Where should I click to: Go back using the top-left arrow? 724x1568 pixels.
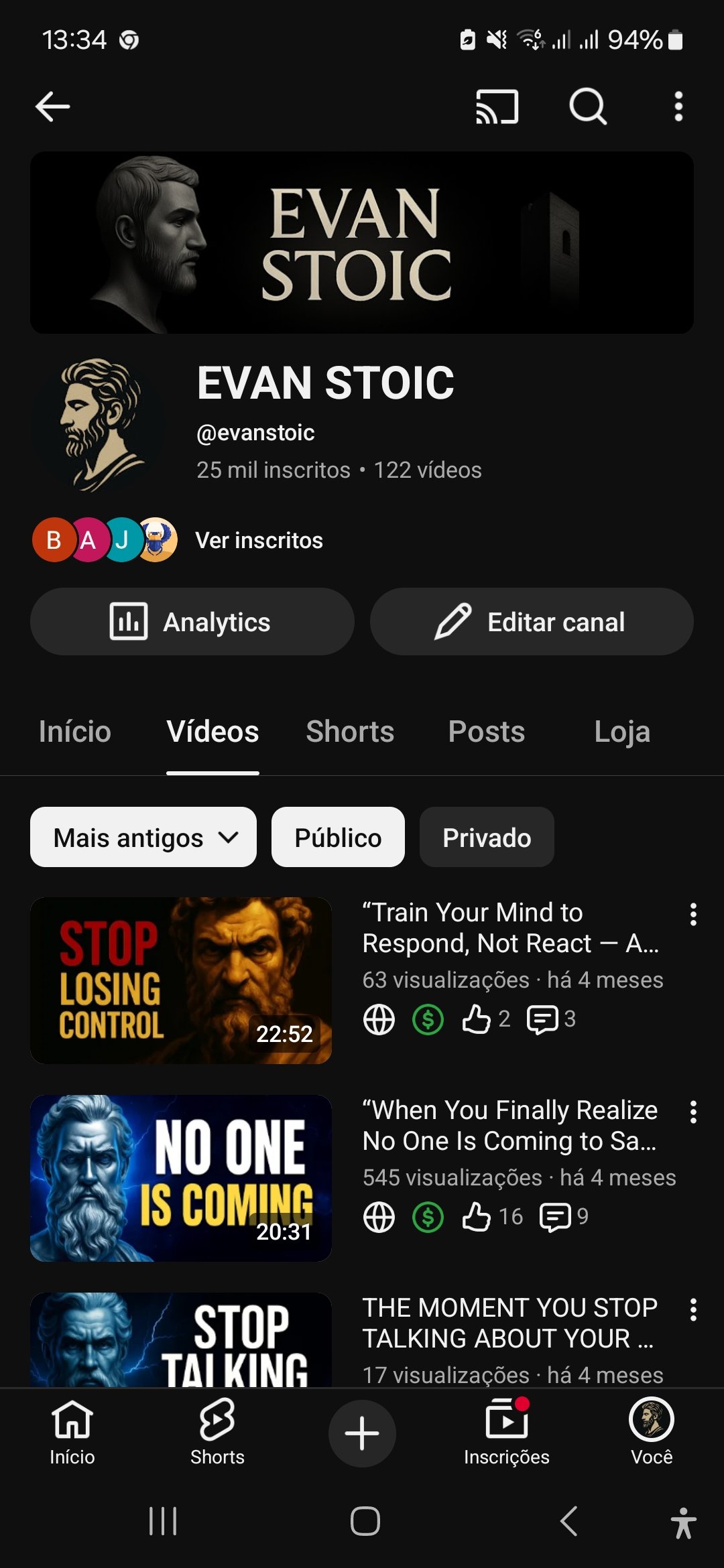[x=53, y=107]
